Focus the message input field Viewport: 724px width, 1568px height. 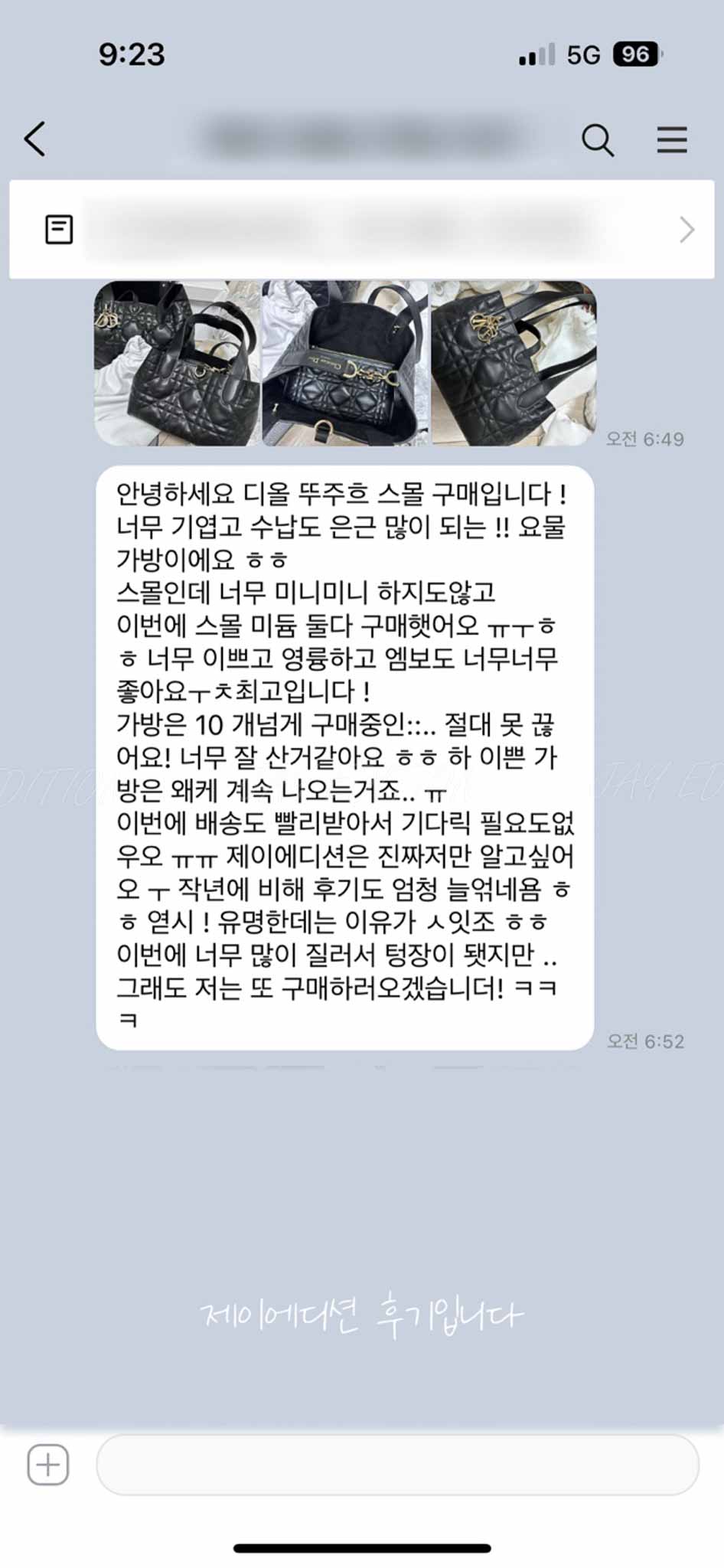click(397, 1465)
